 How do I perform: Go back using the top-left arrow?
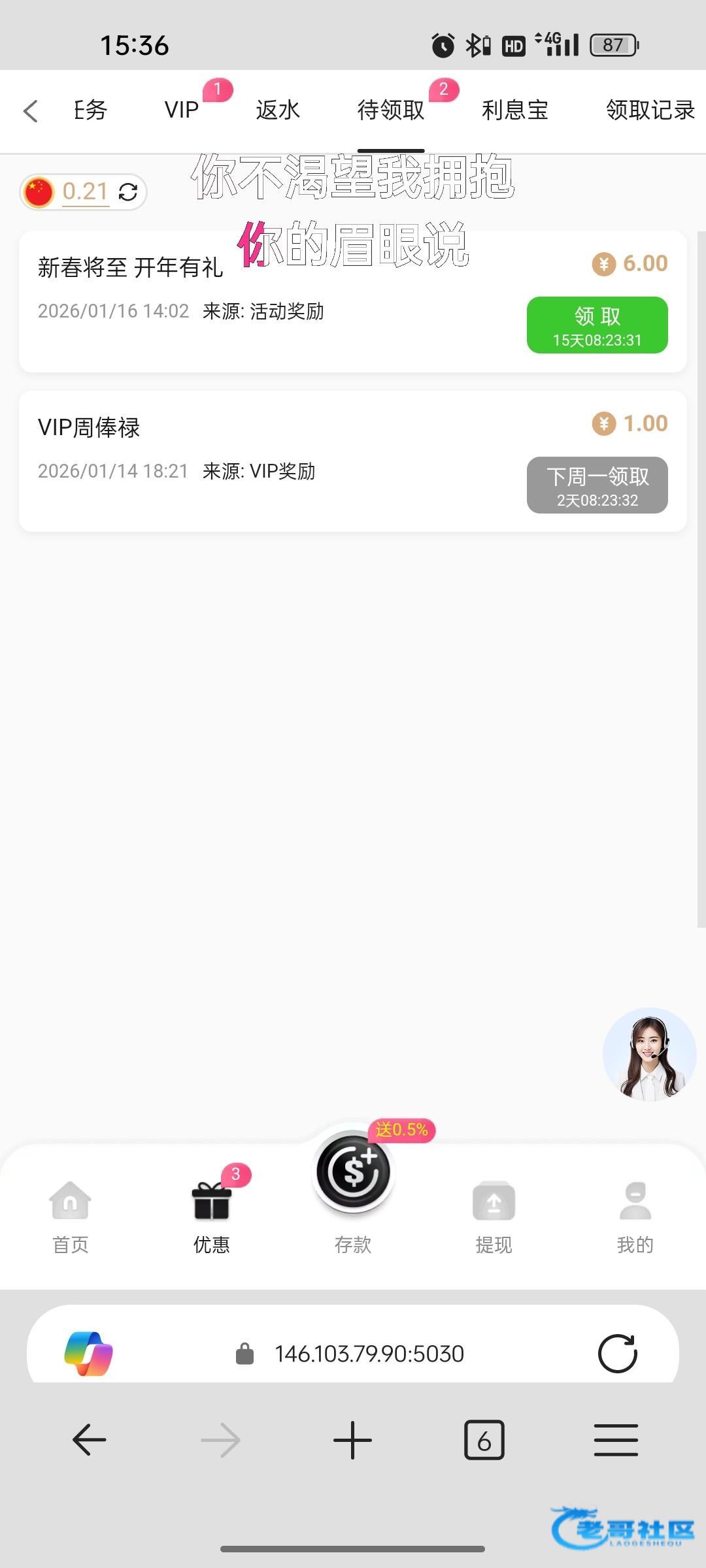[x=31, y=111]
